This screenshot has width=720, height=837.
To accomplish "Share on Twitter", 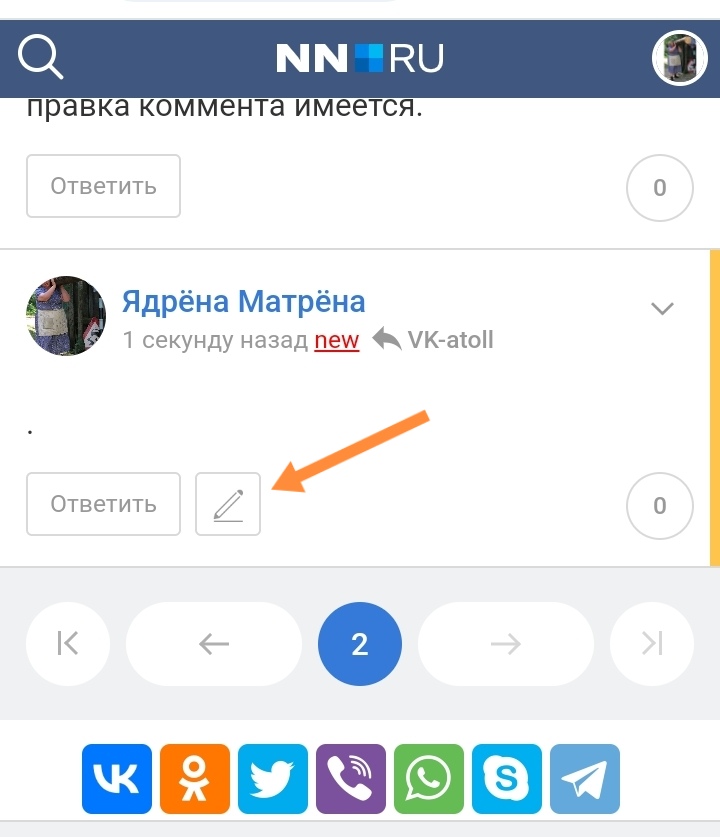I will [x=273, y=779].
